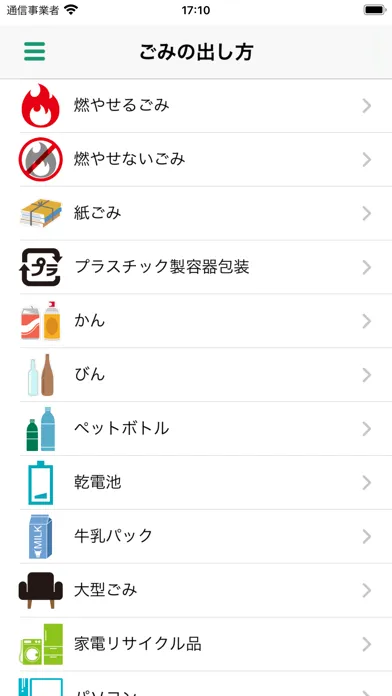Select the 燃やせないごみ category
392x696 pixels.
coord(196,159)
